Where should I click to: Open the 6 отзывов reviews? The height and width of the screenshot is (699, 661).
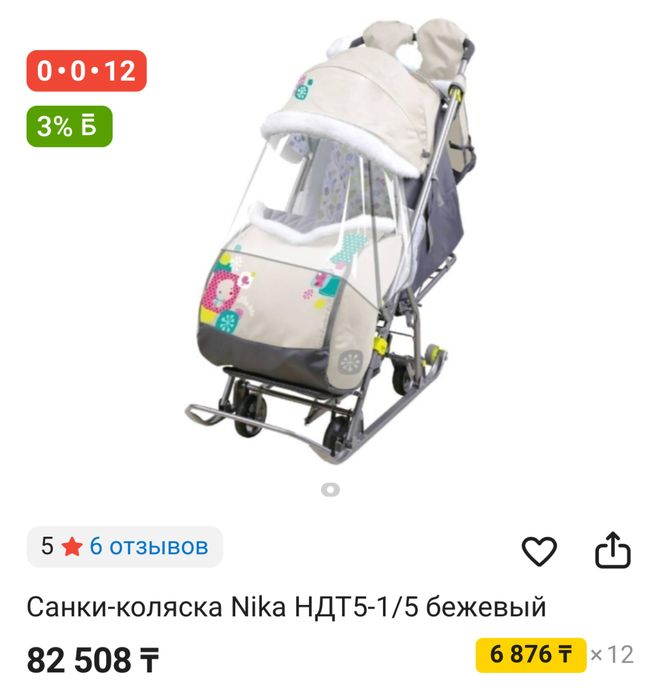click(x=148, y=546)
